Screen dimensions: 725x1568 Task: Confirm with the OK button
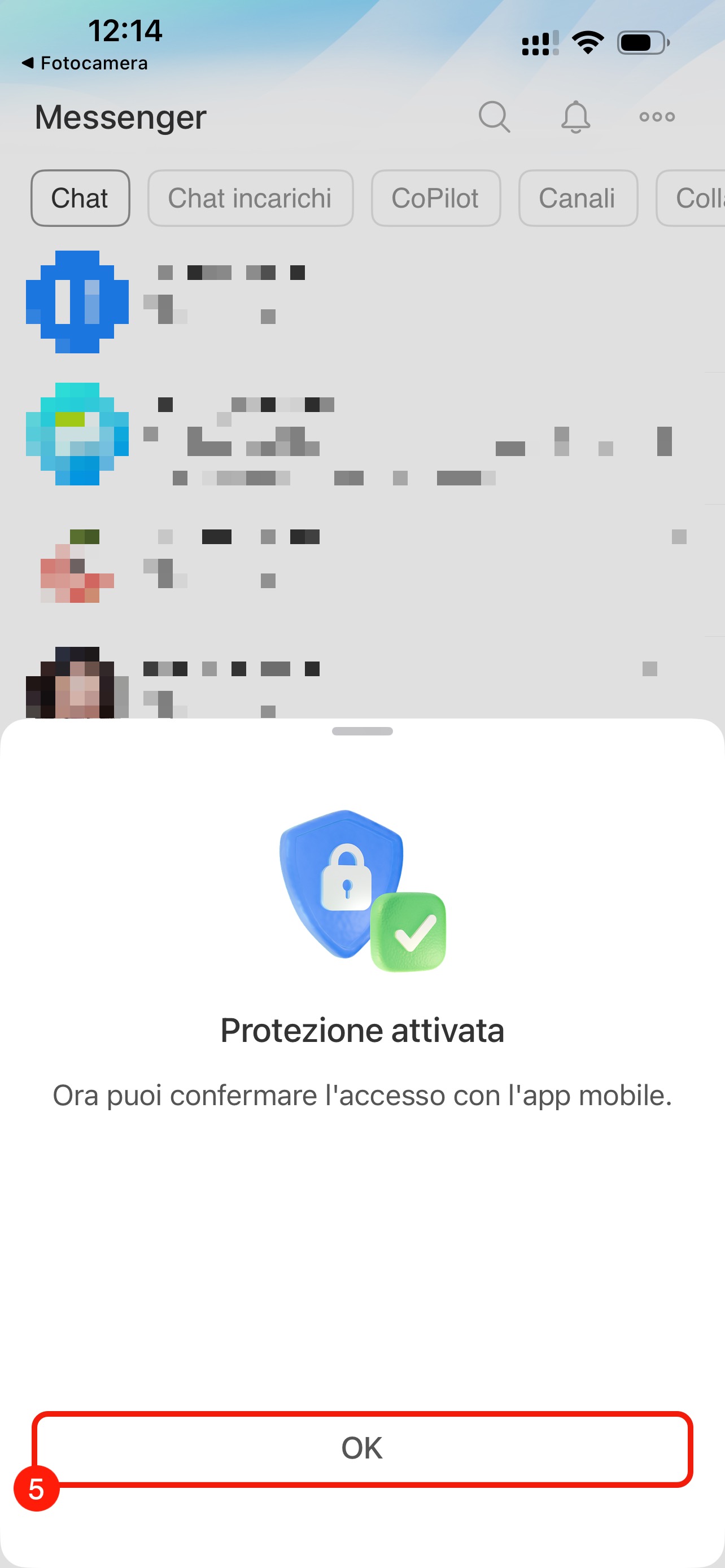[362, 1449]
